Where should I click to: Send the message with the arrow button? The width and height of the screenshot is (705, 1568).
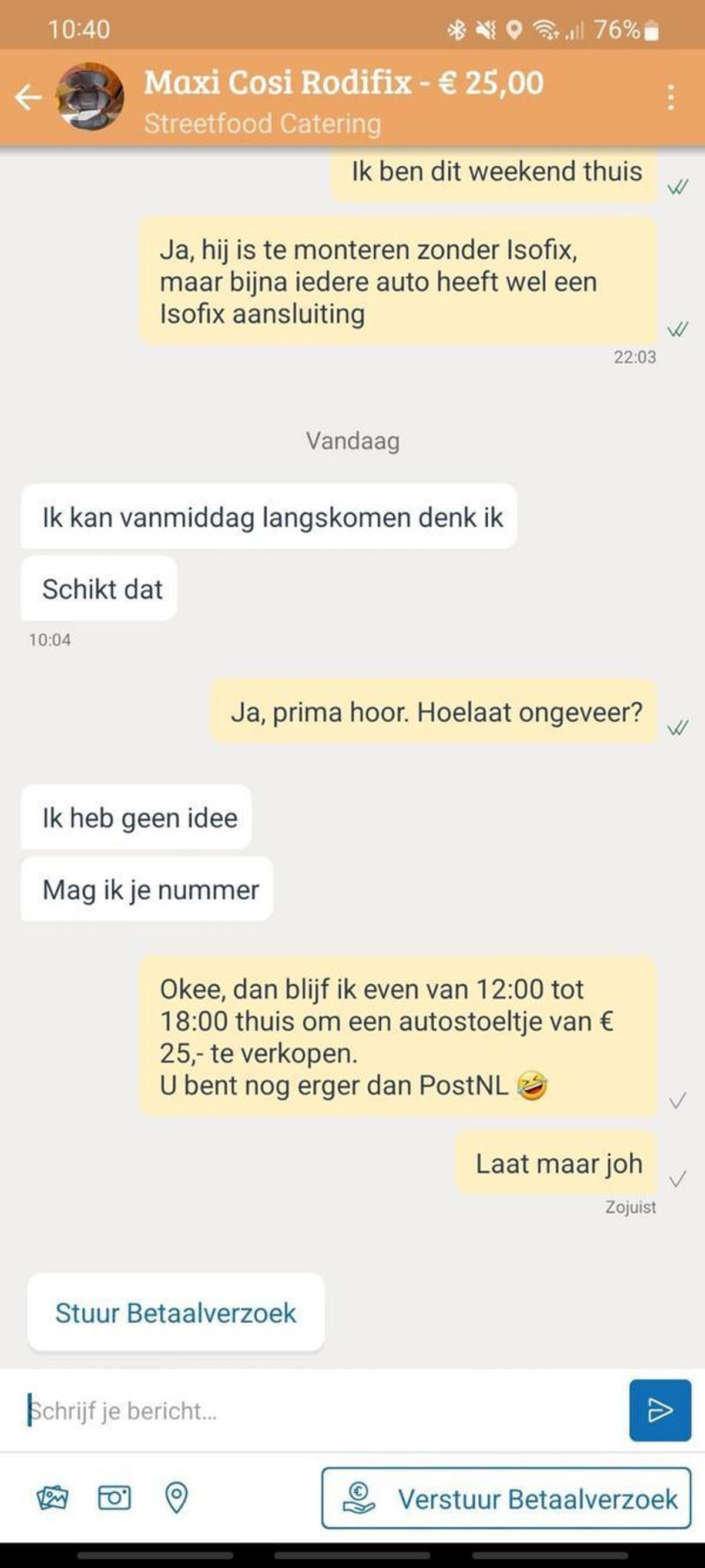(660, 1410)
